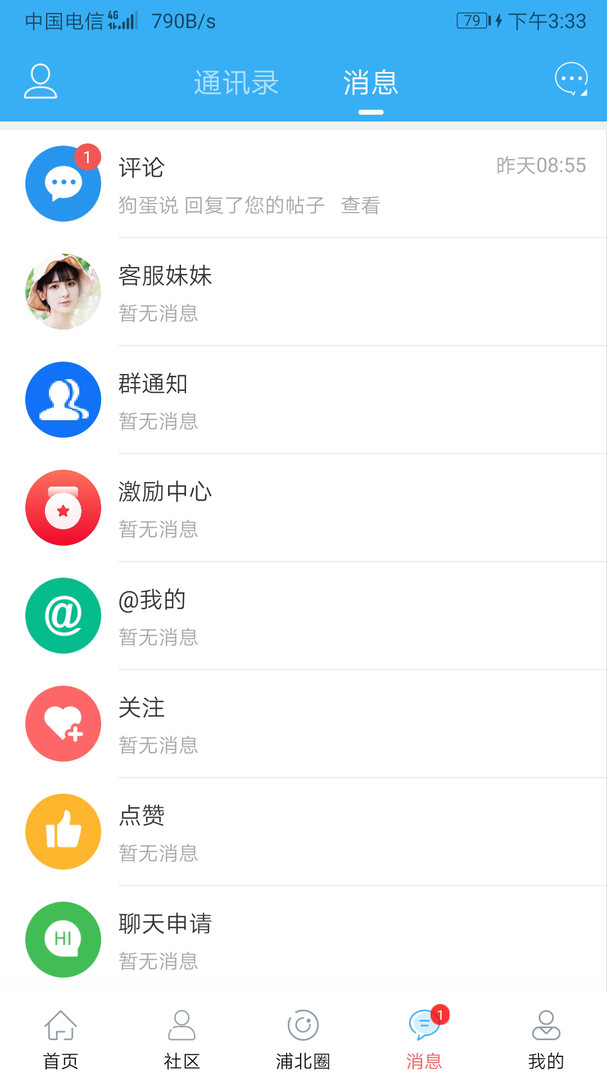Start a new chat via bubble icon
The width and height of the screenshot is (607, 1080).
[571, 80]
